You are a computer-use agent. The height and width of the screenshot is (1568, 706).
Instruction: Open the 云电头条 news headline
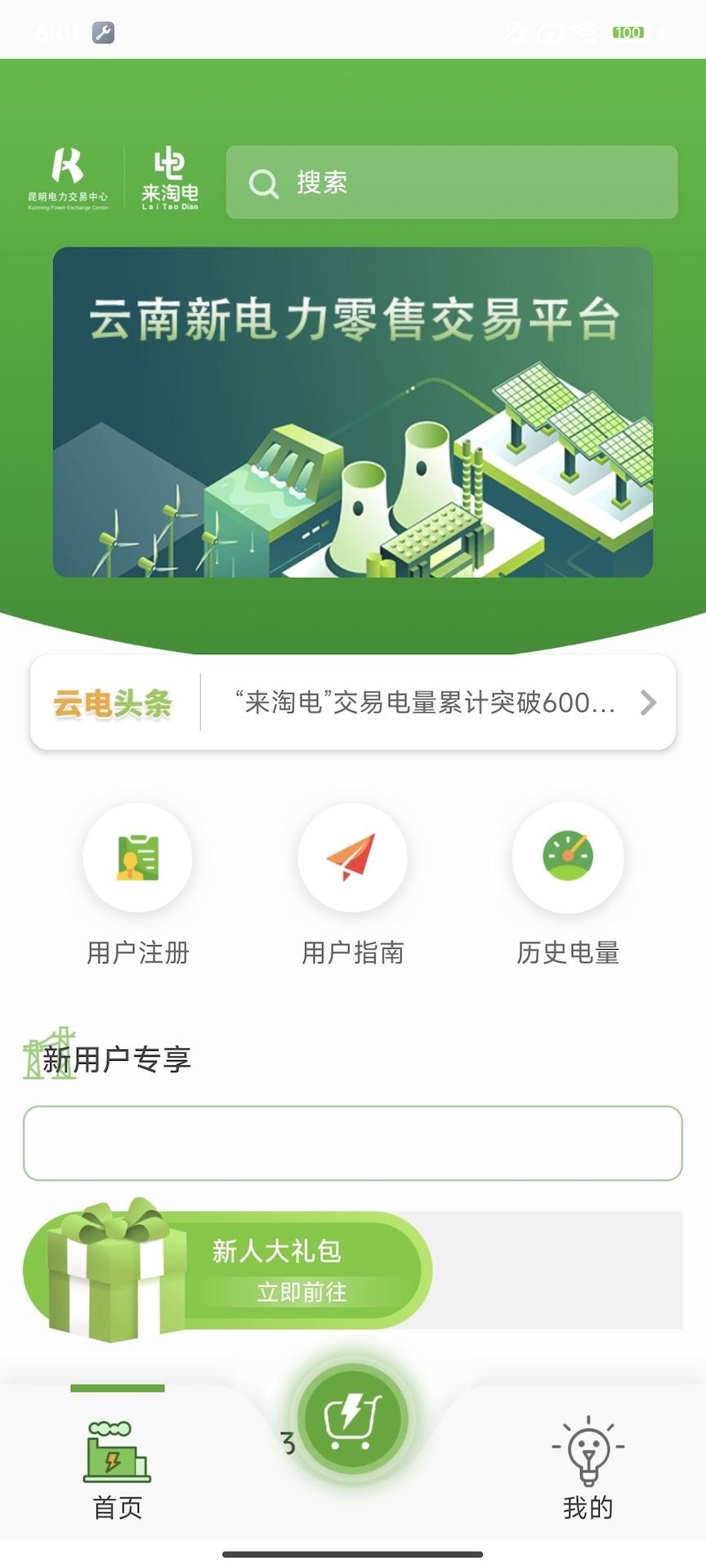425,702
